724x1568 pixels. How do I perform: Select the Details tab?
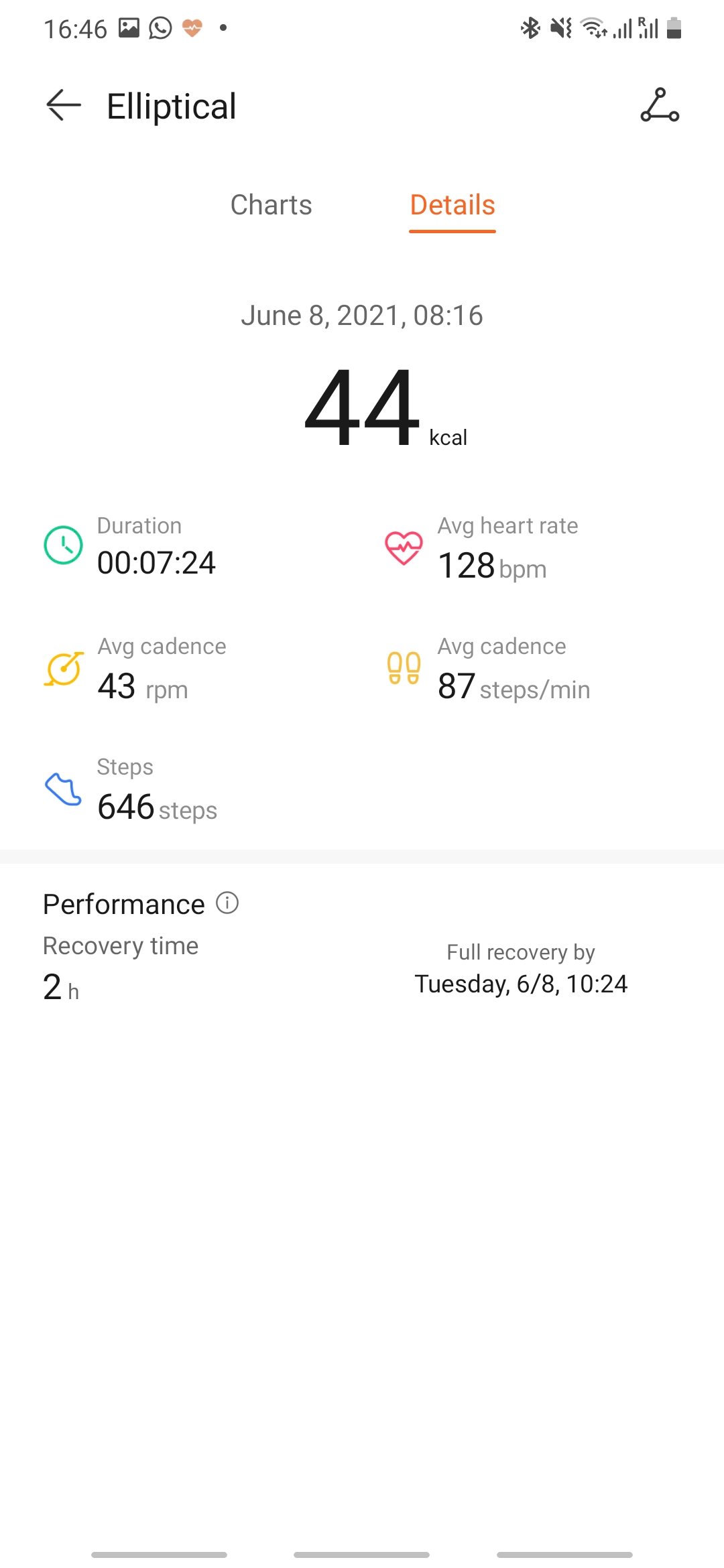coord(452,205)
